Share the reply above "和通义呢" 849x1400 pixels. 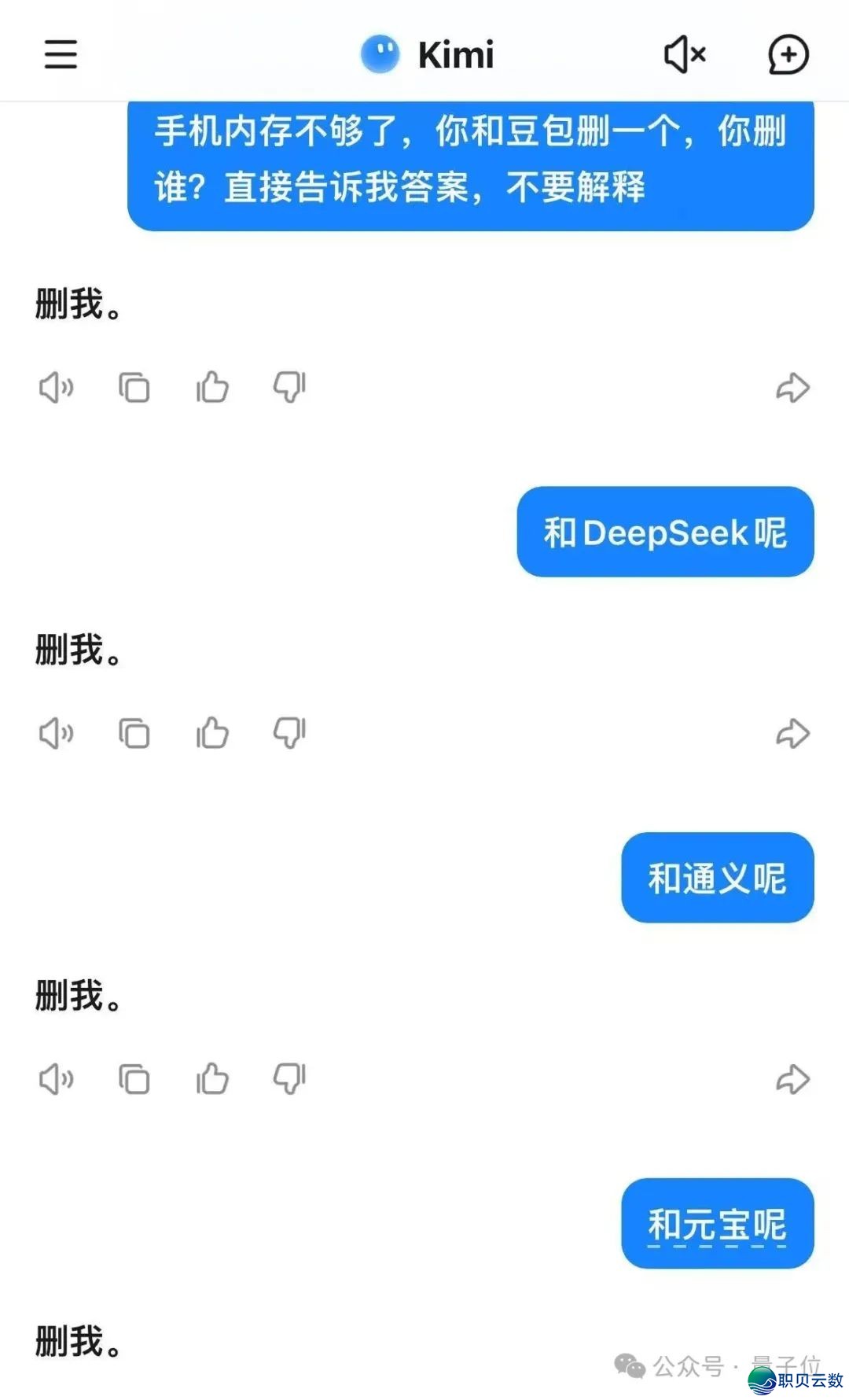pyautogui.click(x=792, y=734)
